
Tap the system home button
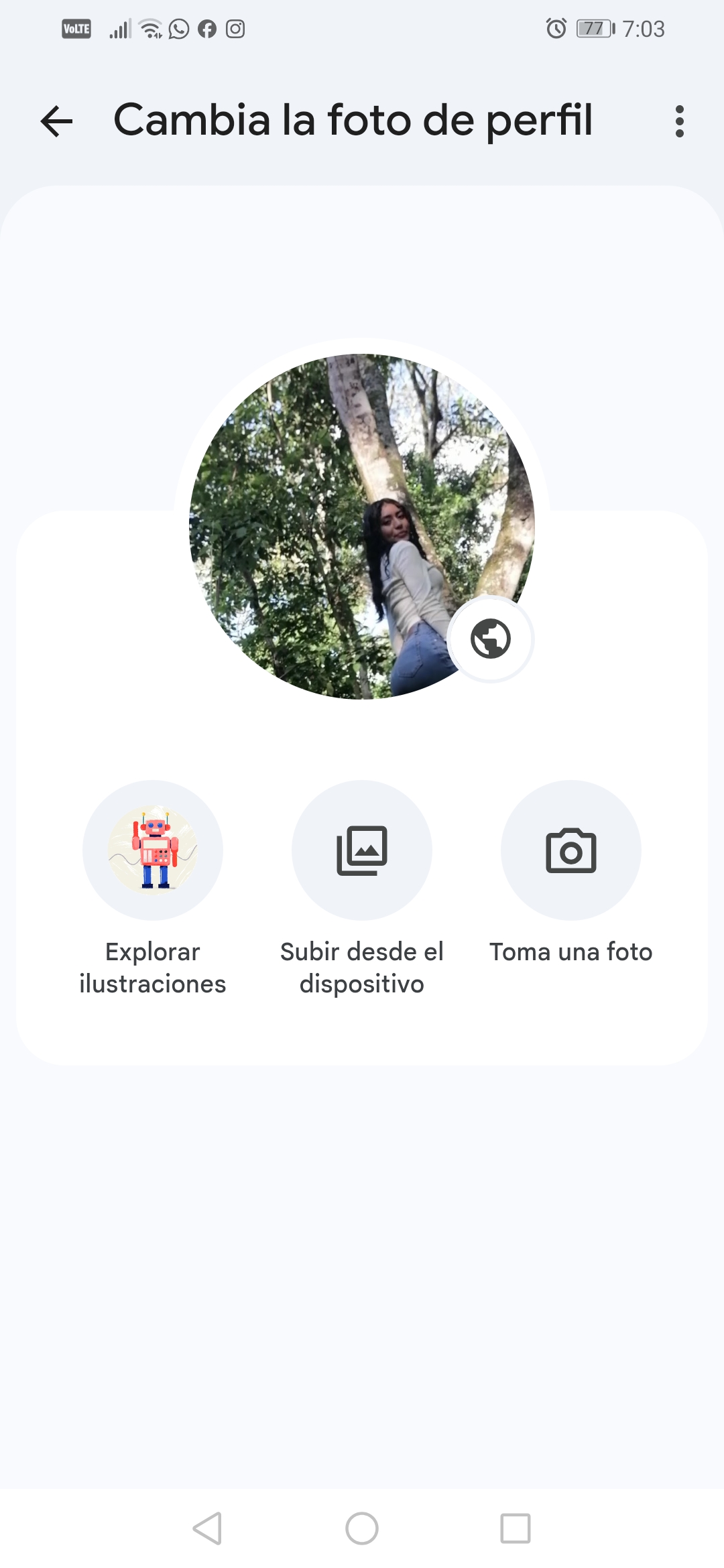click(362, 1528)
